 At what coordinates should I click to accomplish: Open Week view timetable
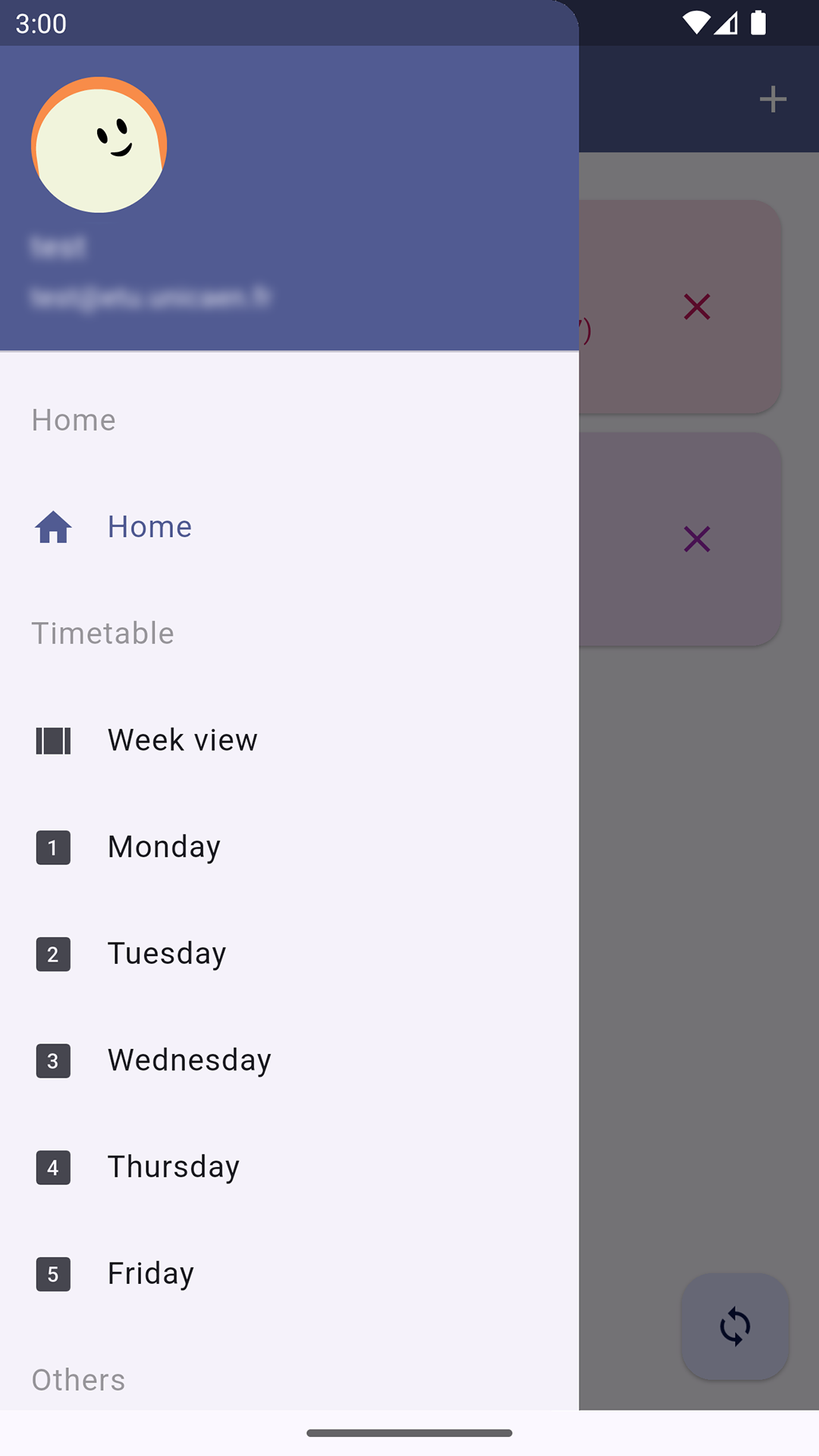pyautogui.click(x=289, y=740)
